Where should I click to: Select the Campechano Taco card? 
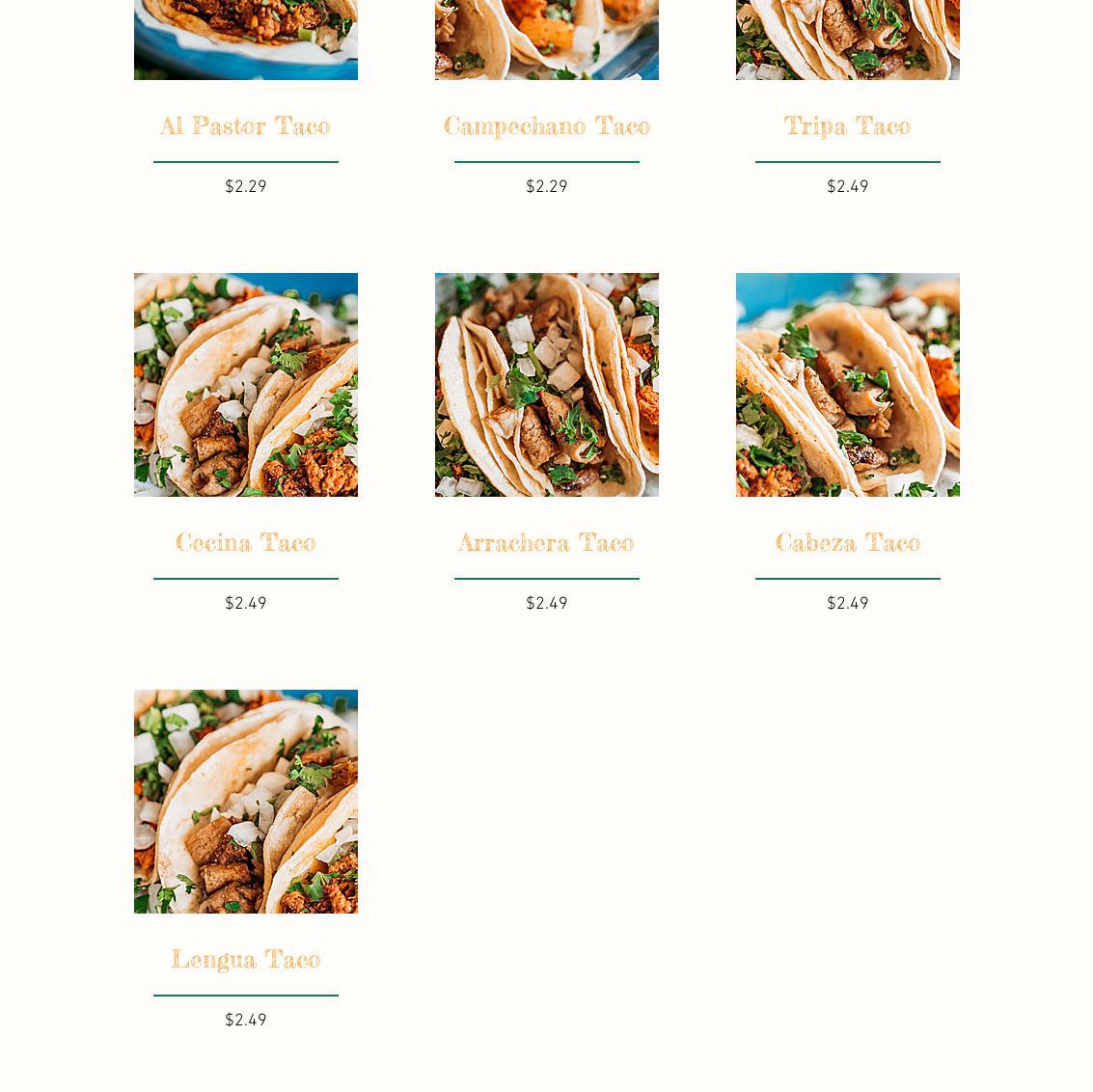(546, 125)
